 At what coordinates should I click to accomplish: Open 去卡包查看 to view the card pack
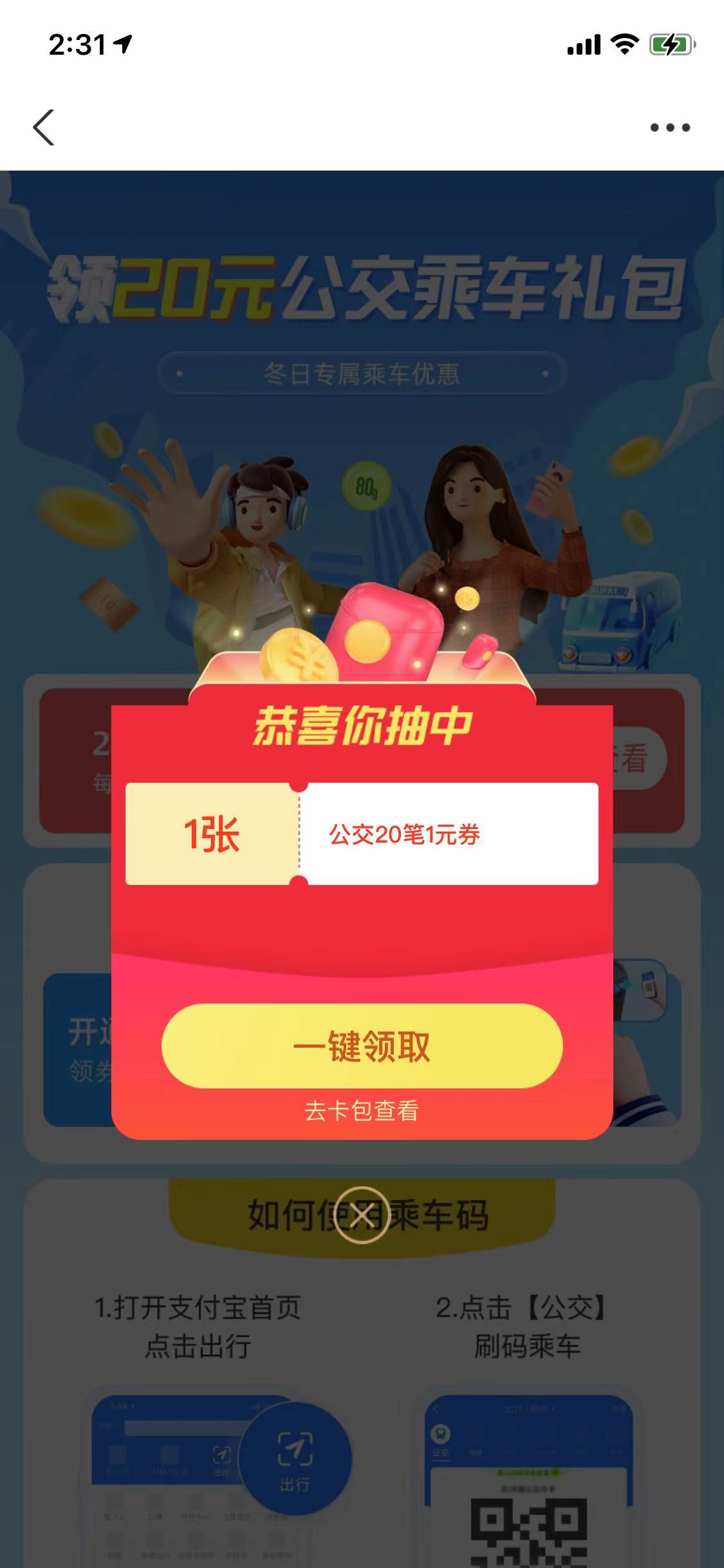click(x=362, y=1112)
